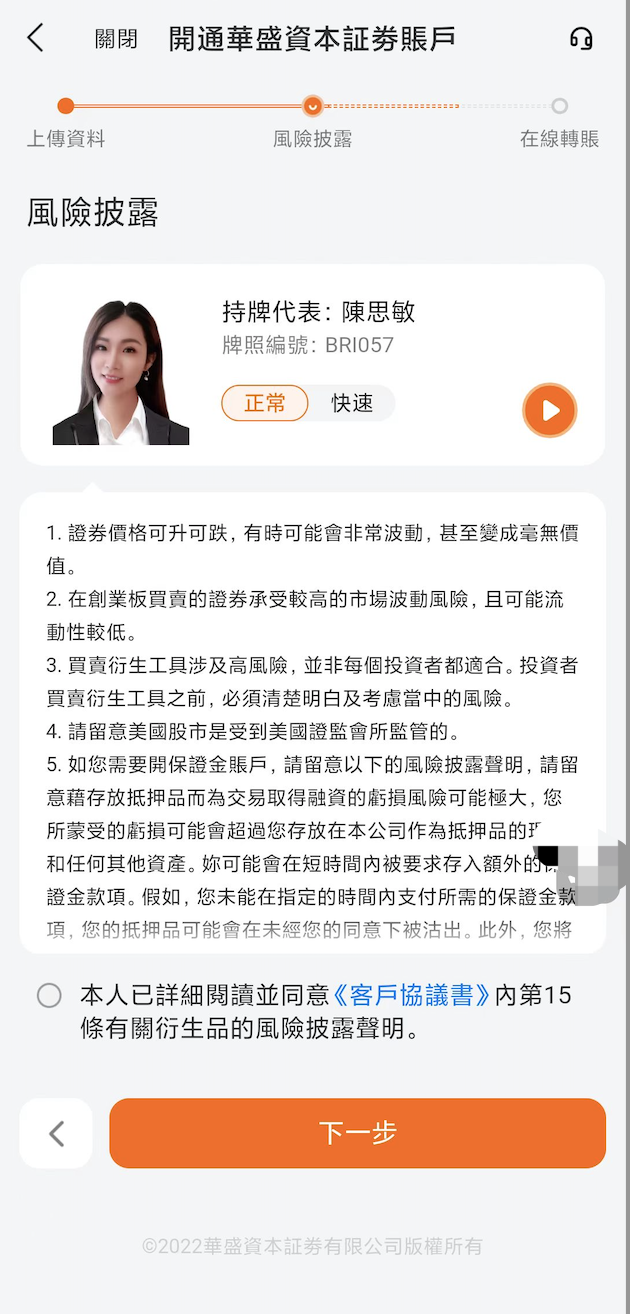630x1314 pixels.
Task: Open customer service headset icon
Action: (x=581, y=39)
